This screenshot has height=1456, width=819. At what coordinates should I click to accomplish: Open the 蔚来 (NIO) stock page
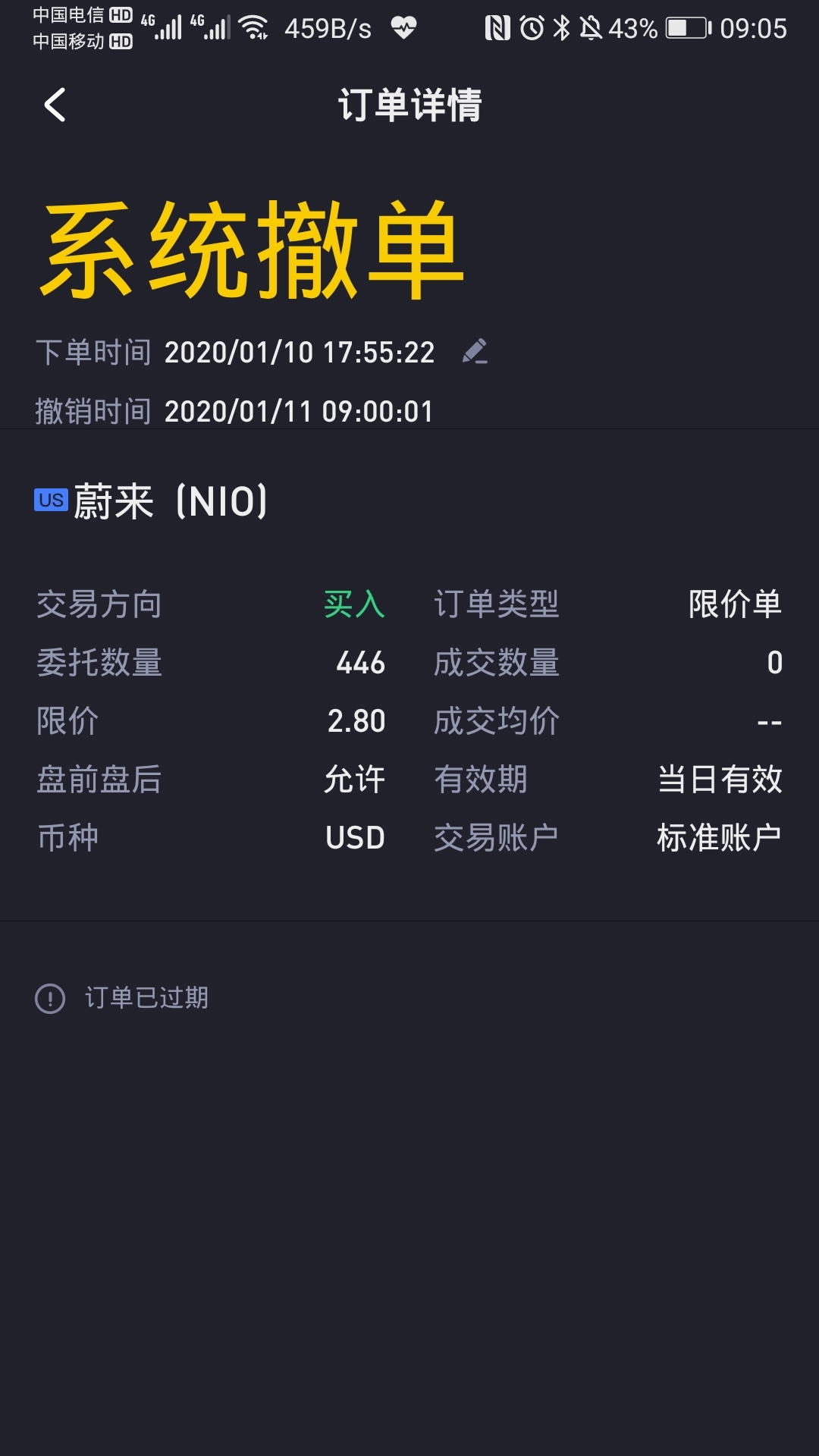(x=152, y=501)
